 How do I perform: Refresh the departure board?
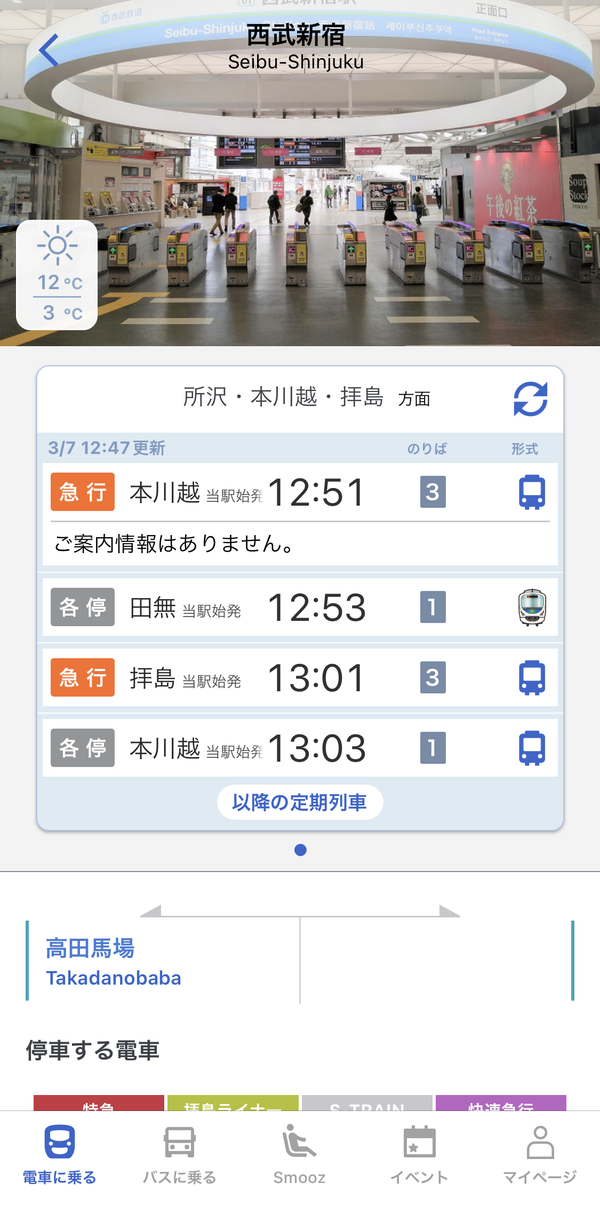click(531, 398)
